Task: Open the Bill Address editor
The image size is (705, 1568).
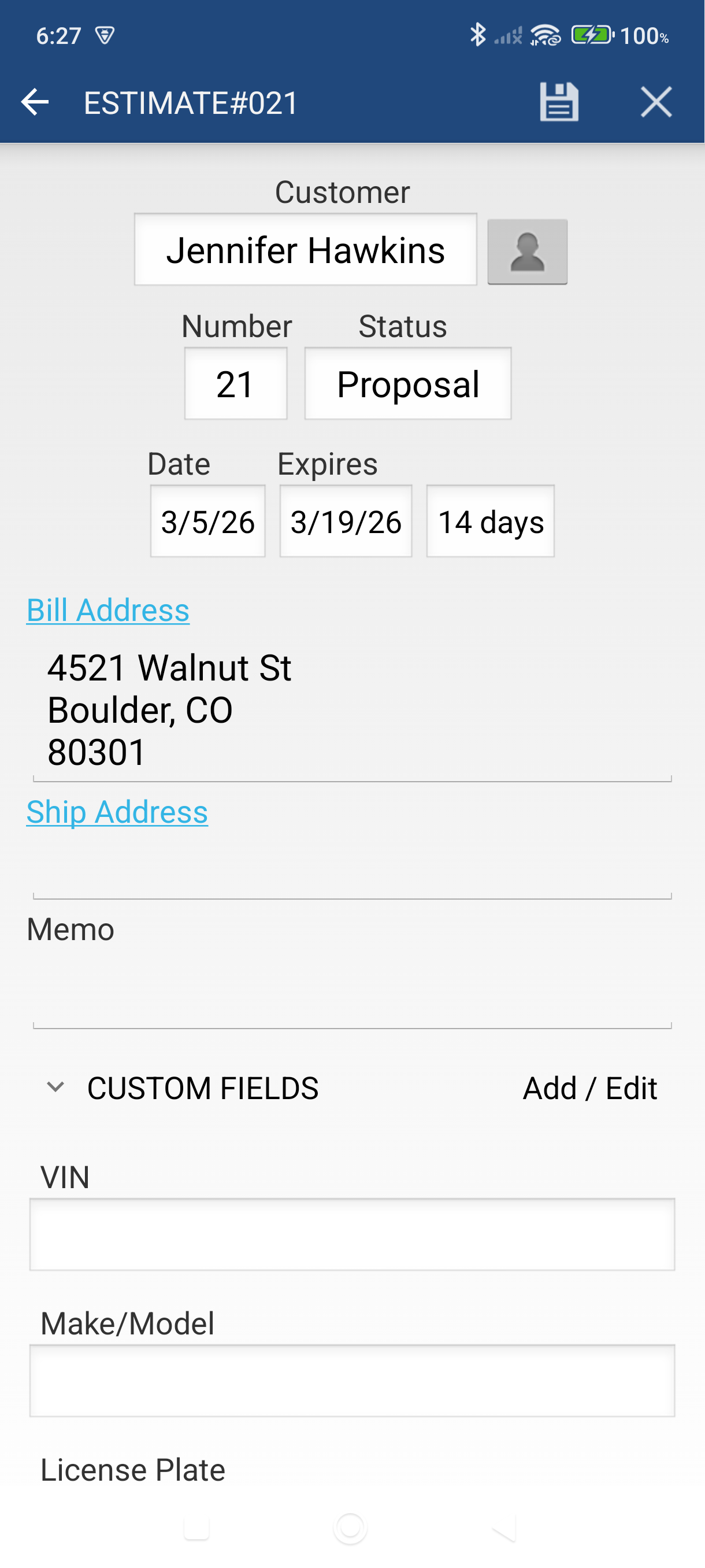Action: (x=107, y=611)
